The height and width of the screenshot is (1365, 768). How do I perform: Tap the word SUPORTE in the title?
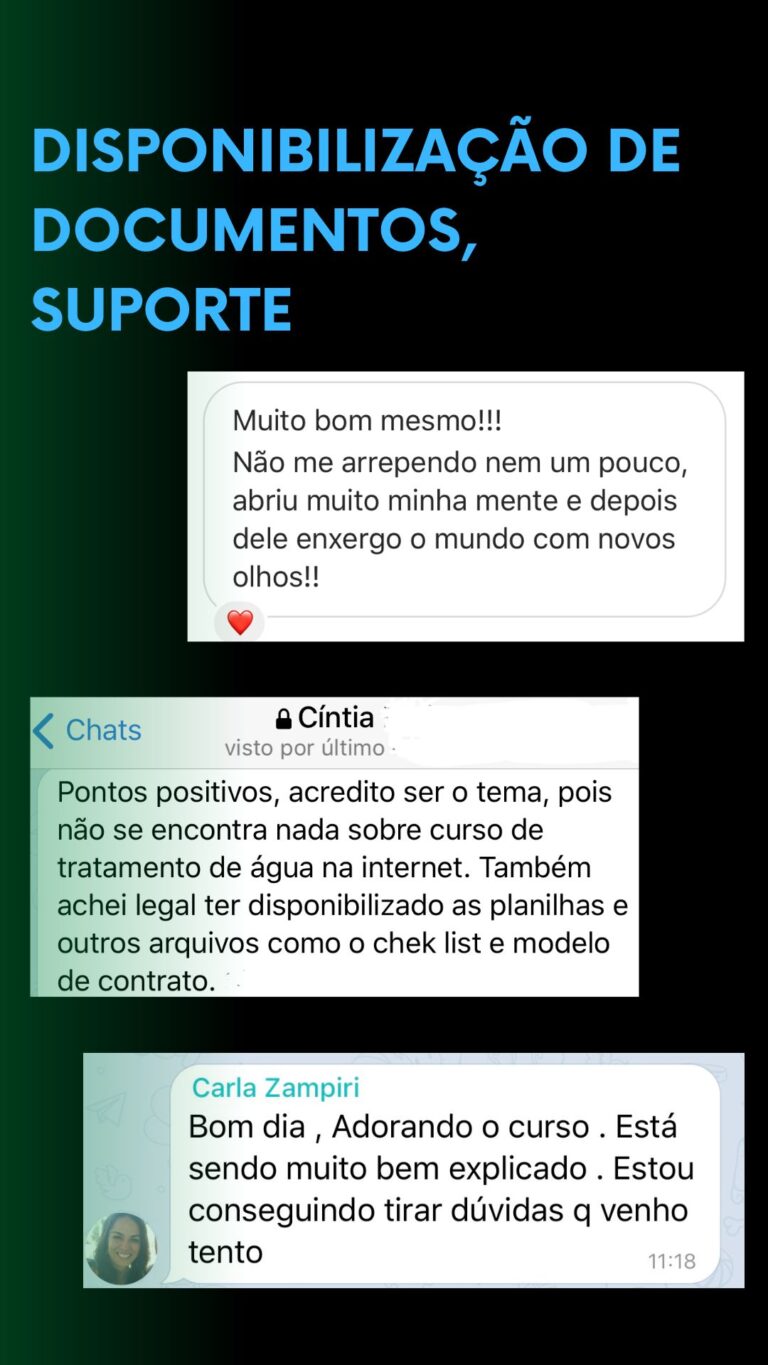160,310
